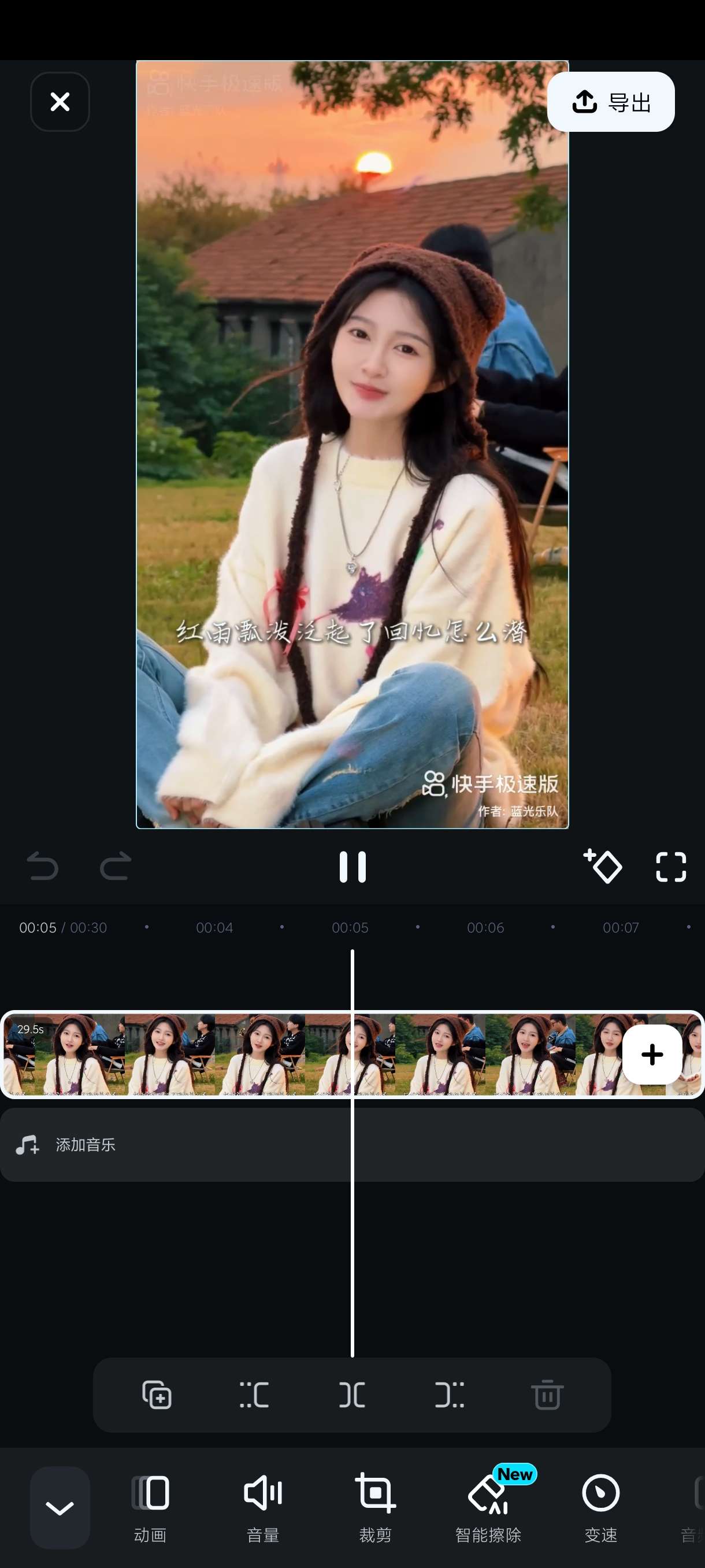705x1568 pixels.
Task: Add a new clip with the plus button
Action: coord(651,1054)
